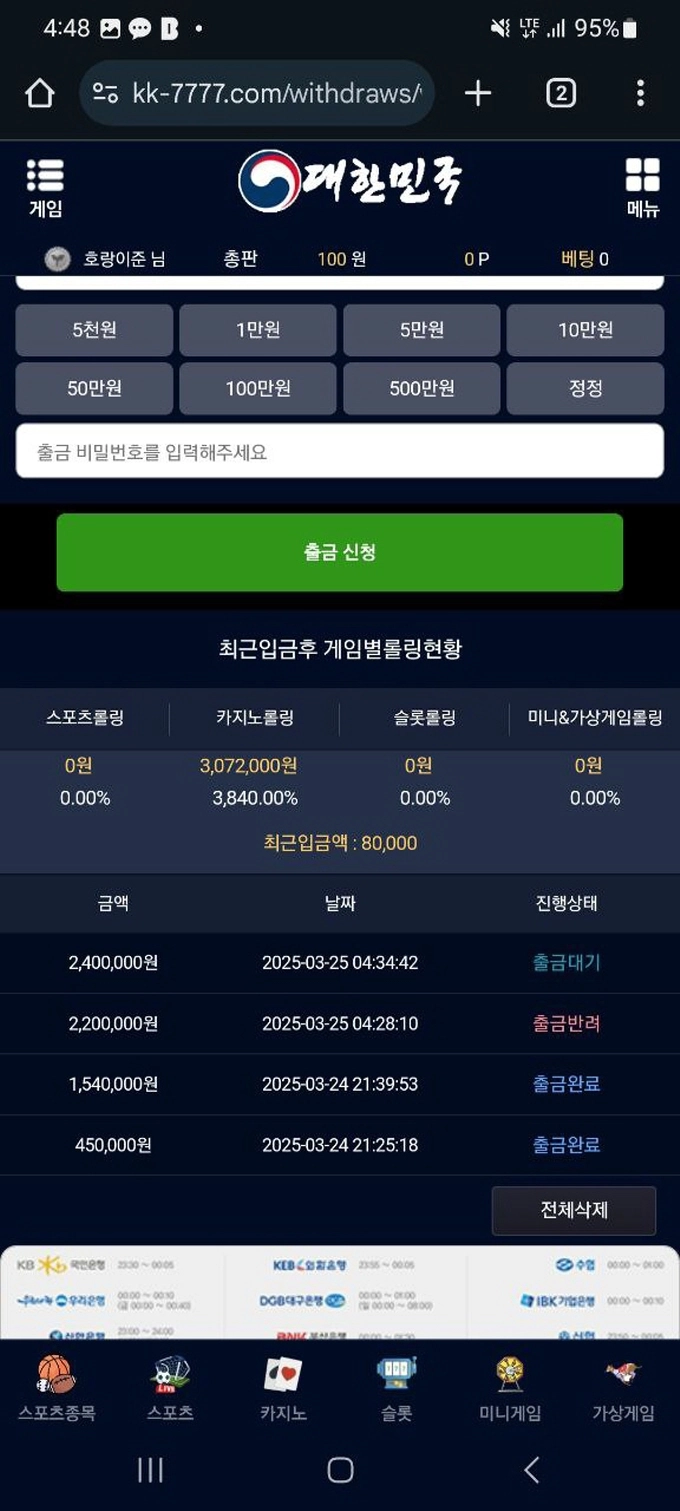The image size is (680, 1511).
Task: Go to the 슬롯 tab
Action: coord(396,1388)
